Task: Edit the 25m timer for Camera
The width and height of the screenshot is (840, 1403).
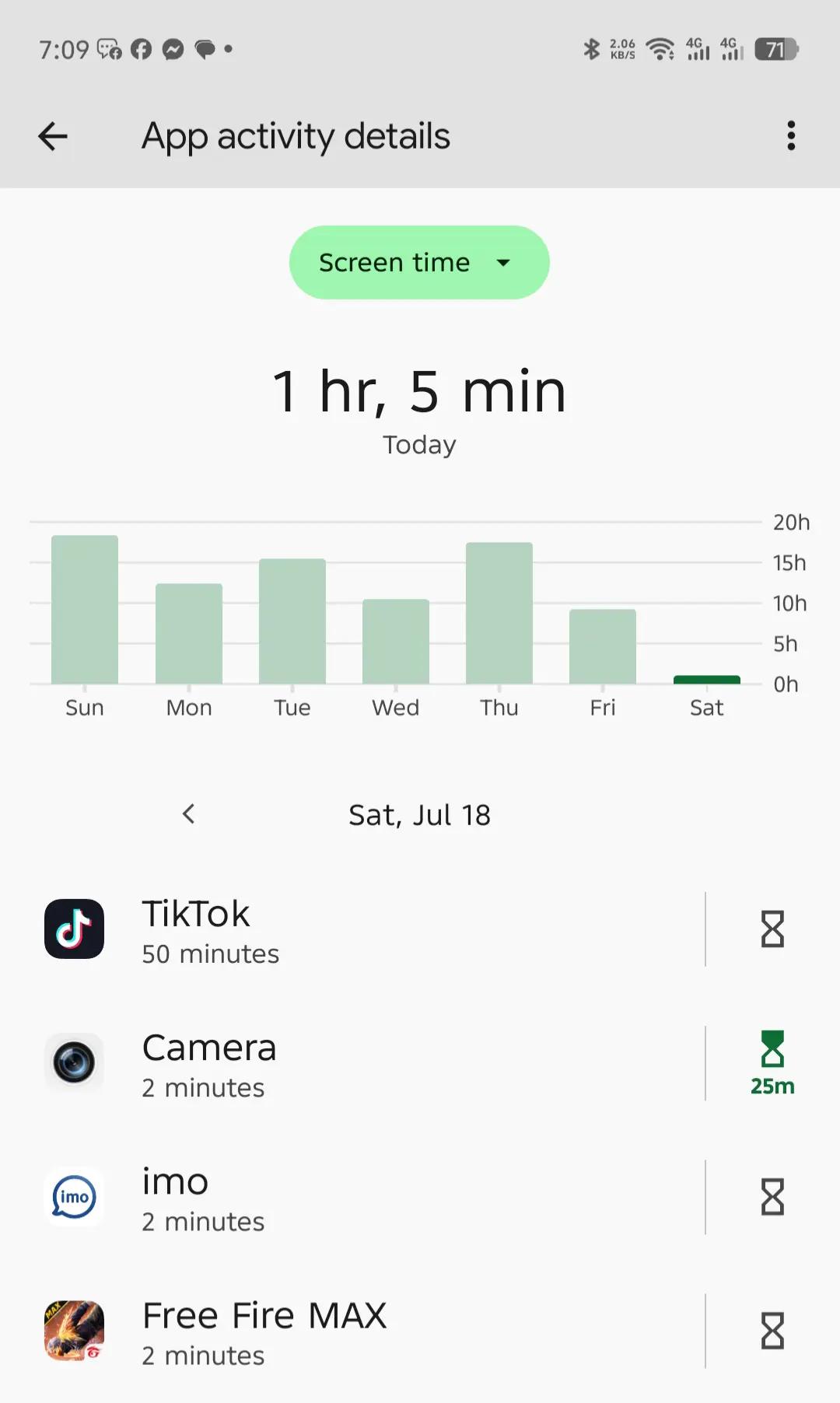Action: click(x=772, y=1063)
